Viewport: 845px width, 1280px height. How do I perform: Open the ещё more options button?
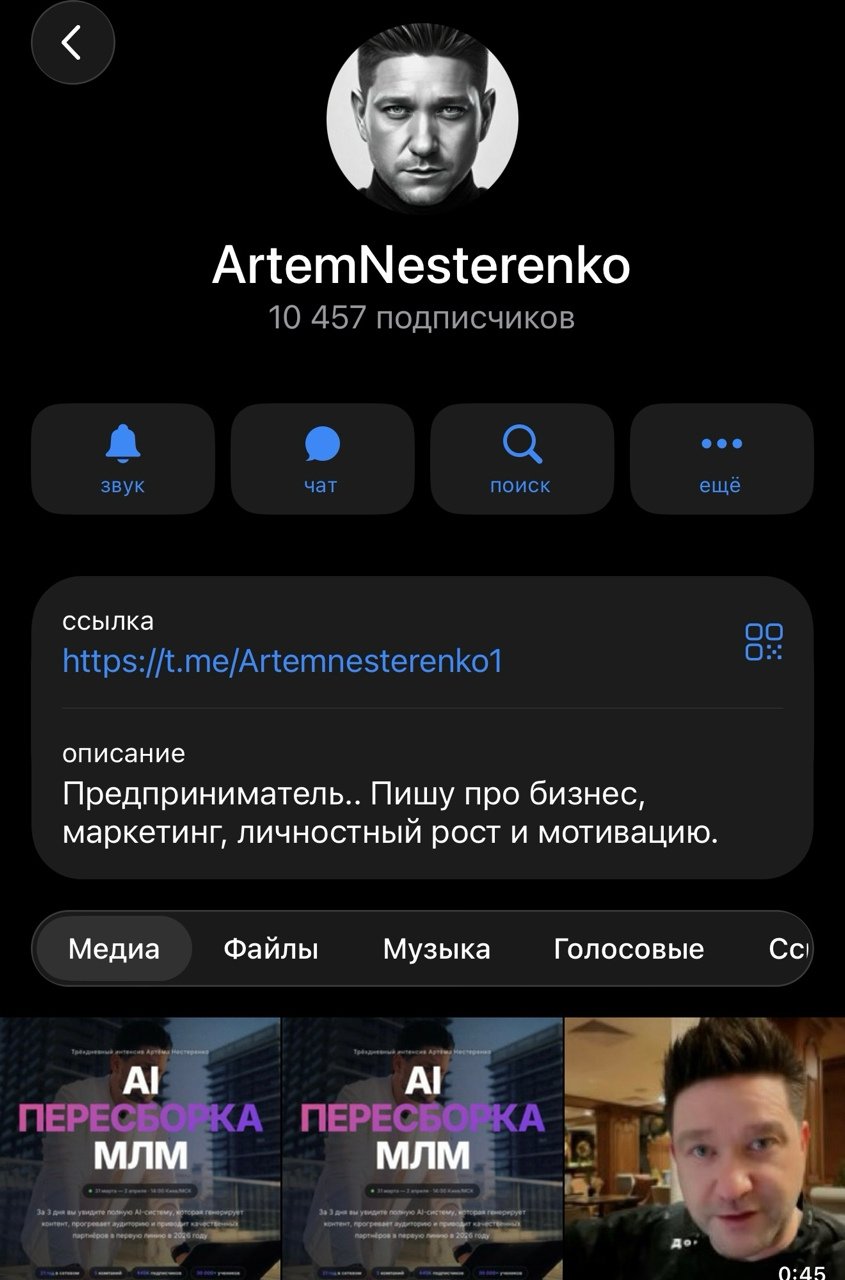(x=721, y=459)
